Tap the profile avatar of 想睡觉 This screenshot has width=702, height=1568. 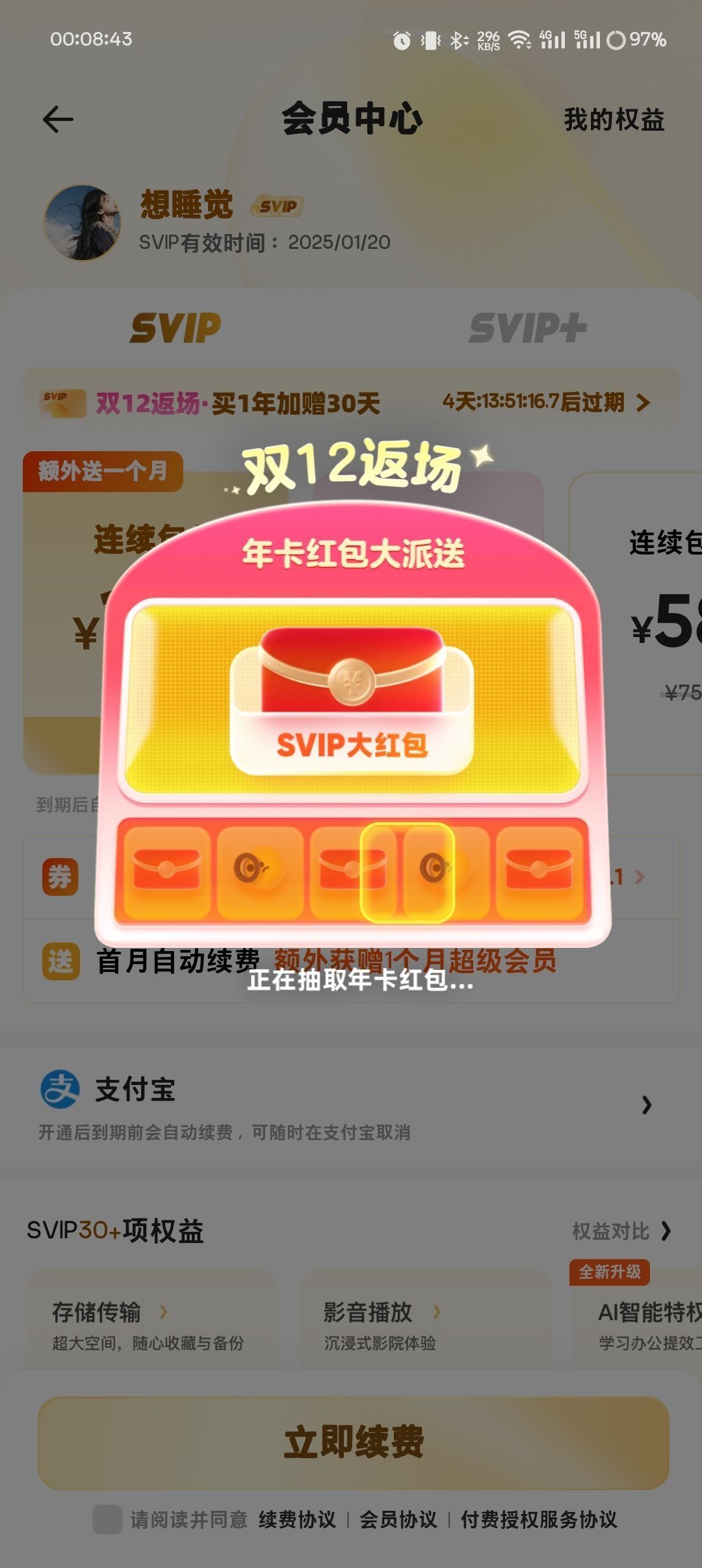pos(82,223)
